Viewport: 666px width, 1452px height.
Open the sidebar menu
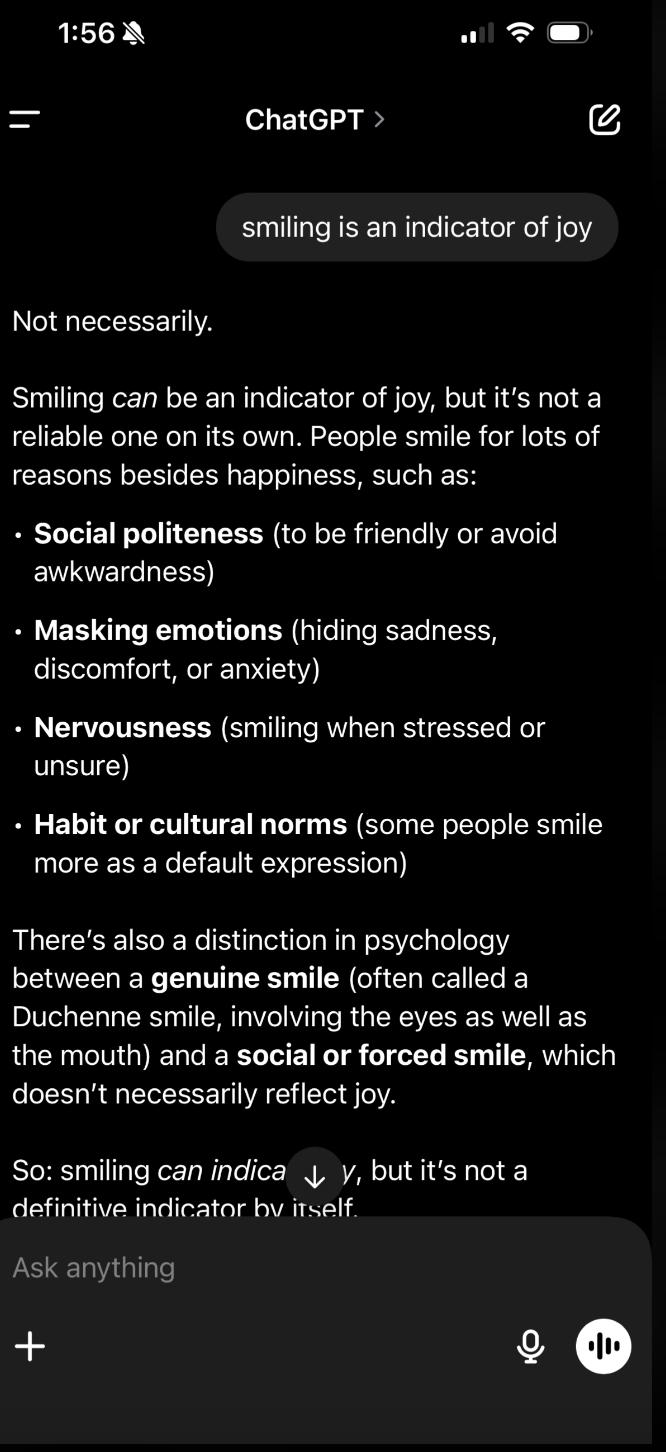[x=25, y=120]
